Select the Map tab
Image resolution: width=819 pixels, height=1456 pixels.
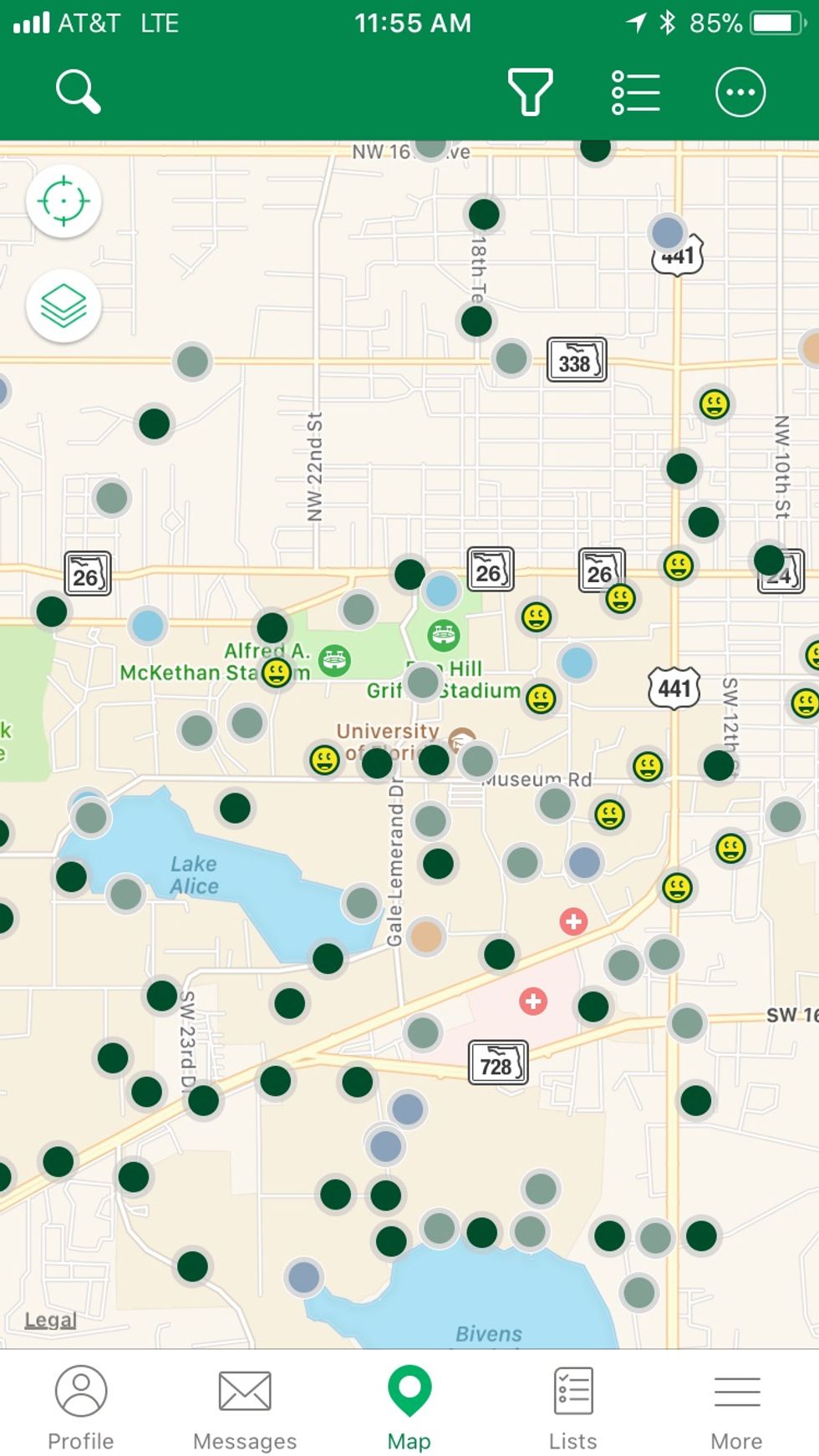pos(409,1408)
